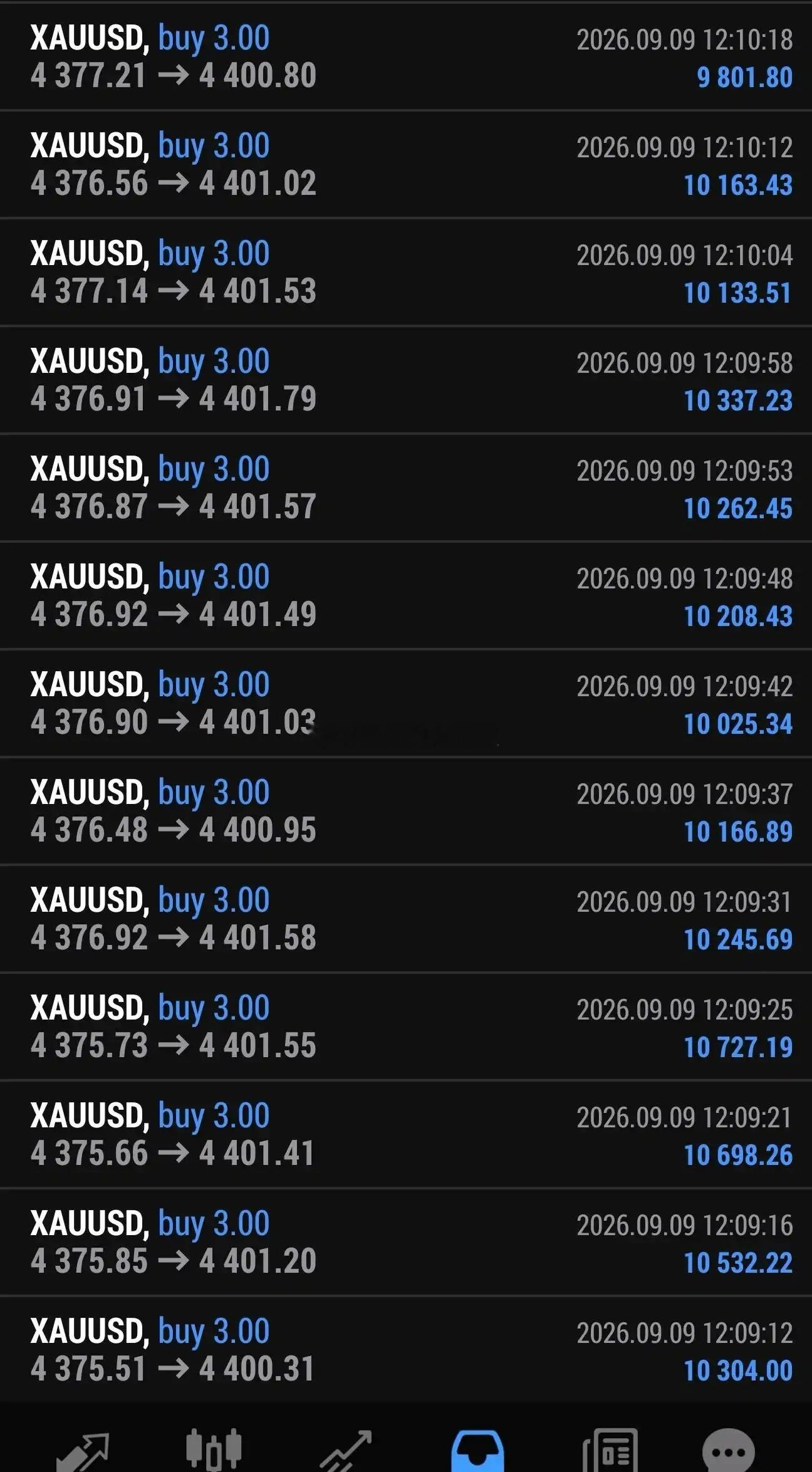Open the Quotes tab with arrows icon
Image resolution: width=812 pixels, height=1472 pixels.
[x=83, y=1451]
